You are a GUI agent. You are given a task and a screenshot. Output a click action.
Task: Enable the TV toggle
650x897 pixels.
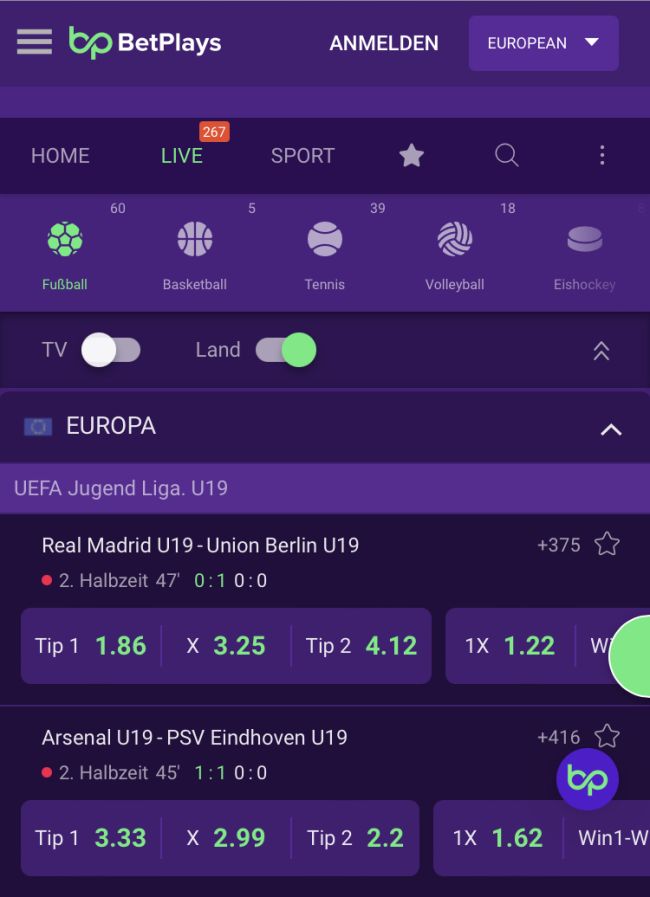[x=111, y=350]
